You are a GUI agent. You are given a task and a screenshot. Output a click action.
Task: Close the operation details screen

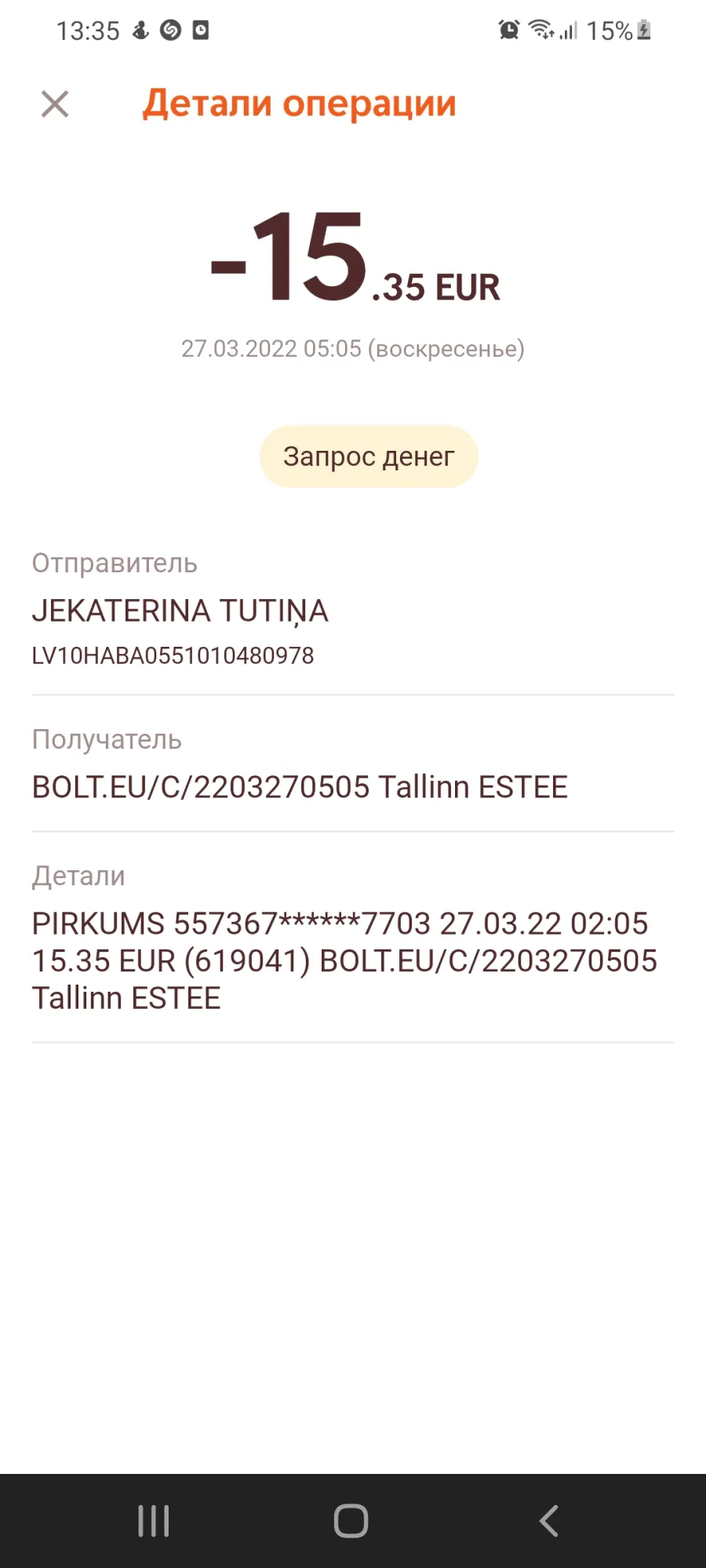(55, 103)
